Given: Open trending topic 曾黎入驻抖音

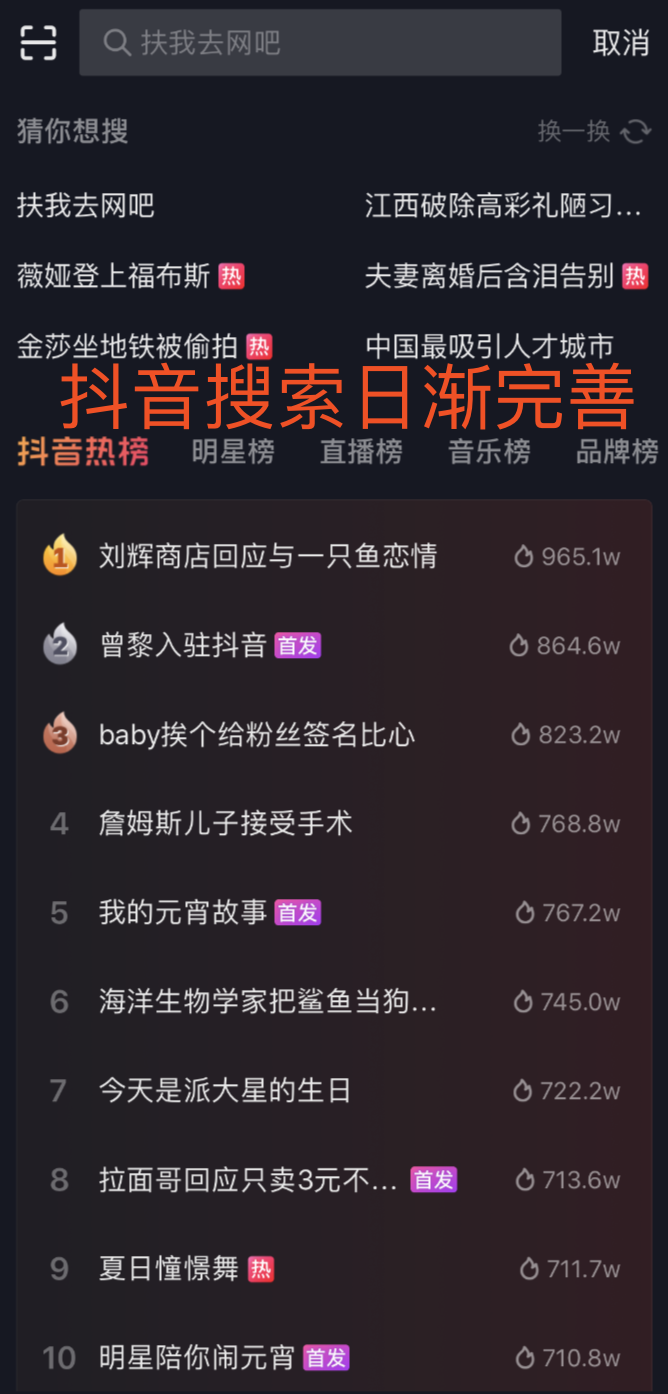Looking at the screenshot, I should click(x=183, y=646).
